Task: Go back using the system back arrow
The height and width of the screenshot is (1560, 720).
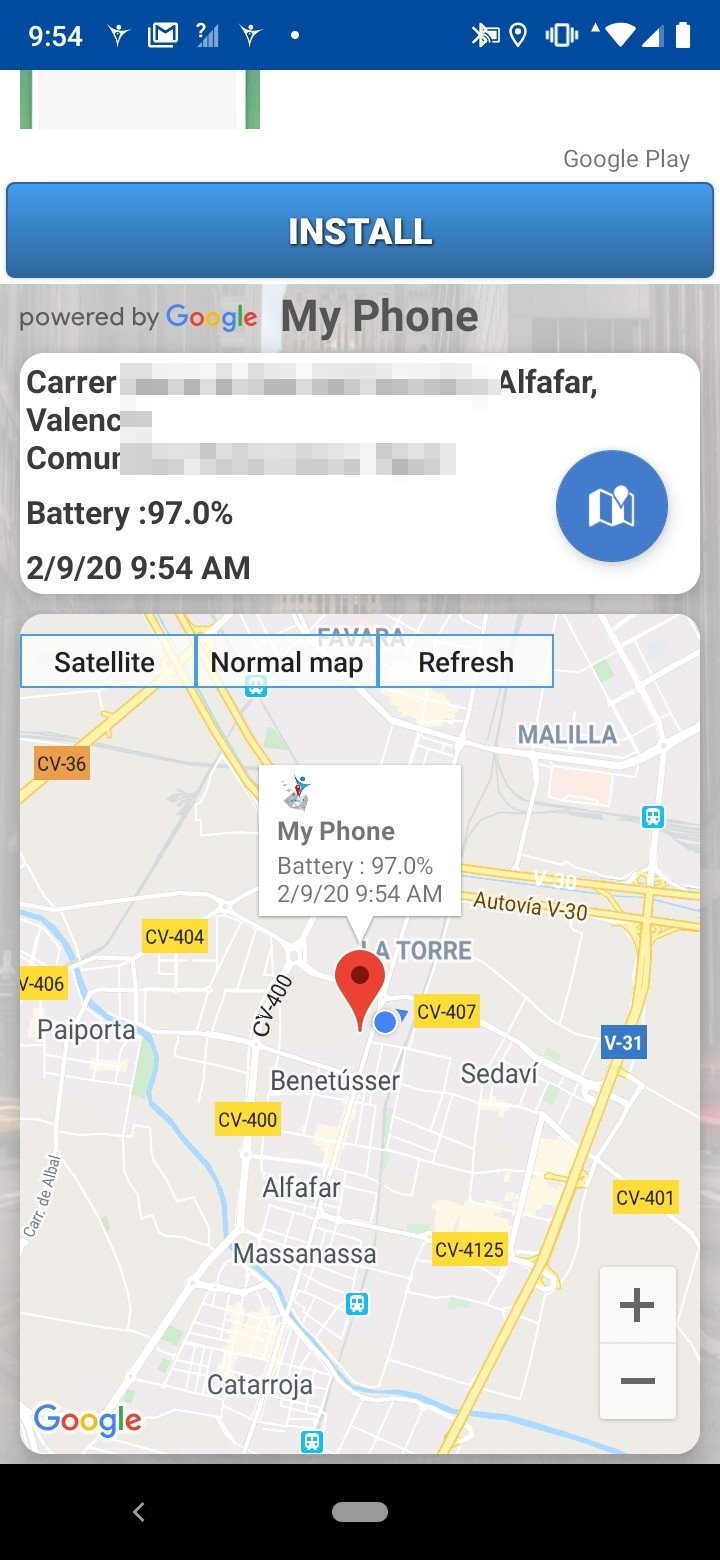Action: [139, 1512]
